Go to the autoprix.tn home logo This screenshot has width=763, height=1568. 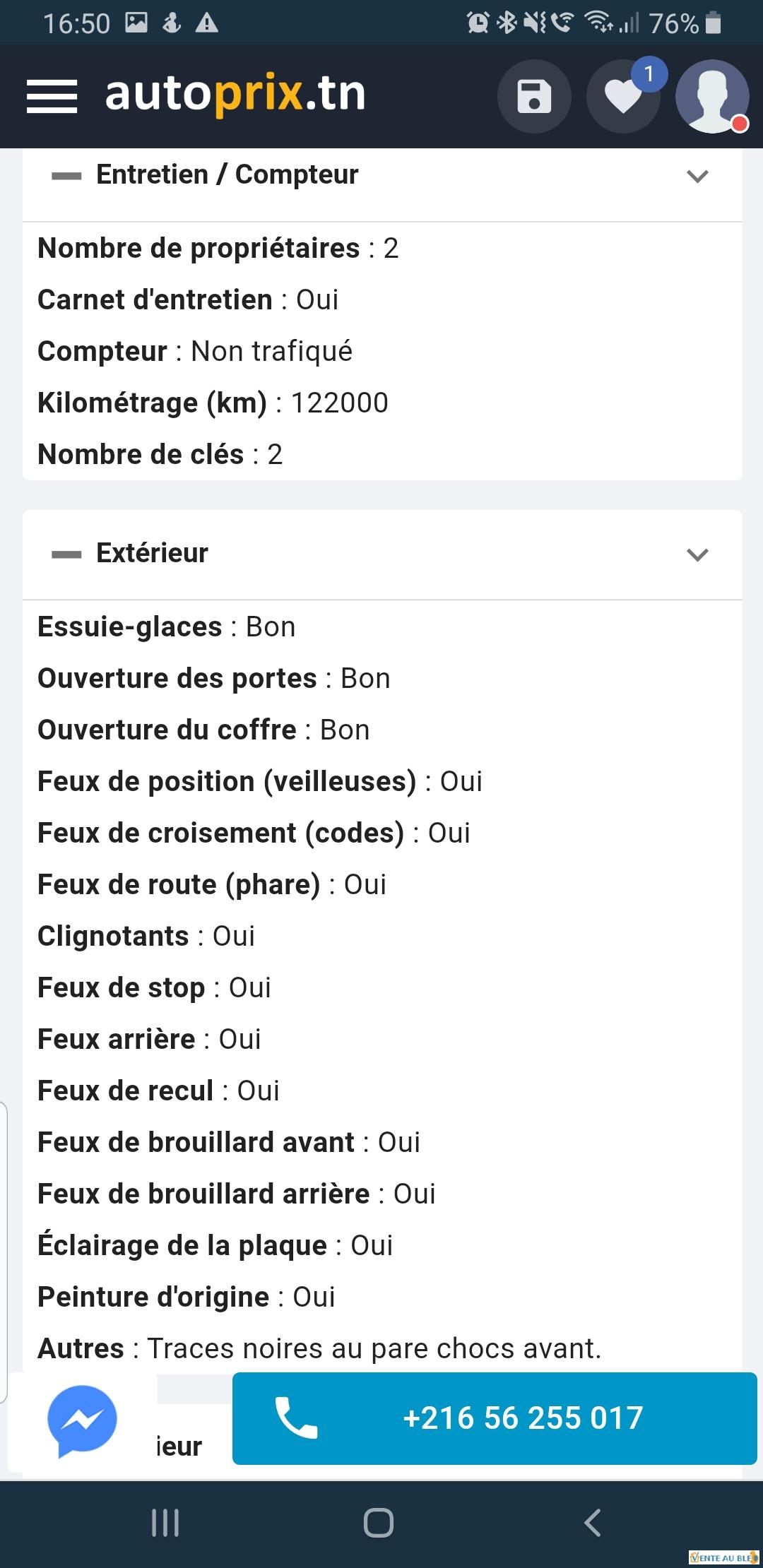235,94
